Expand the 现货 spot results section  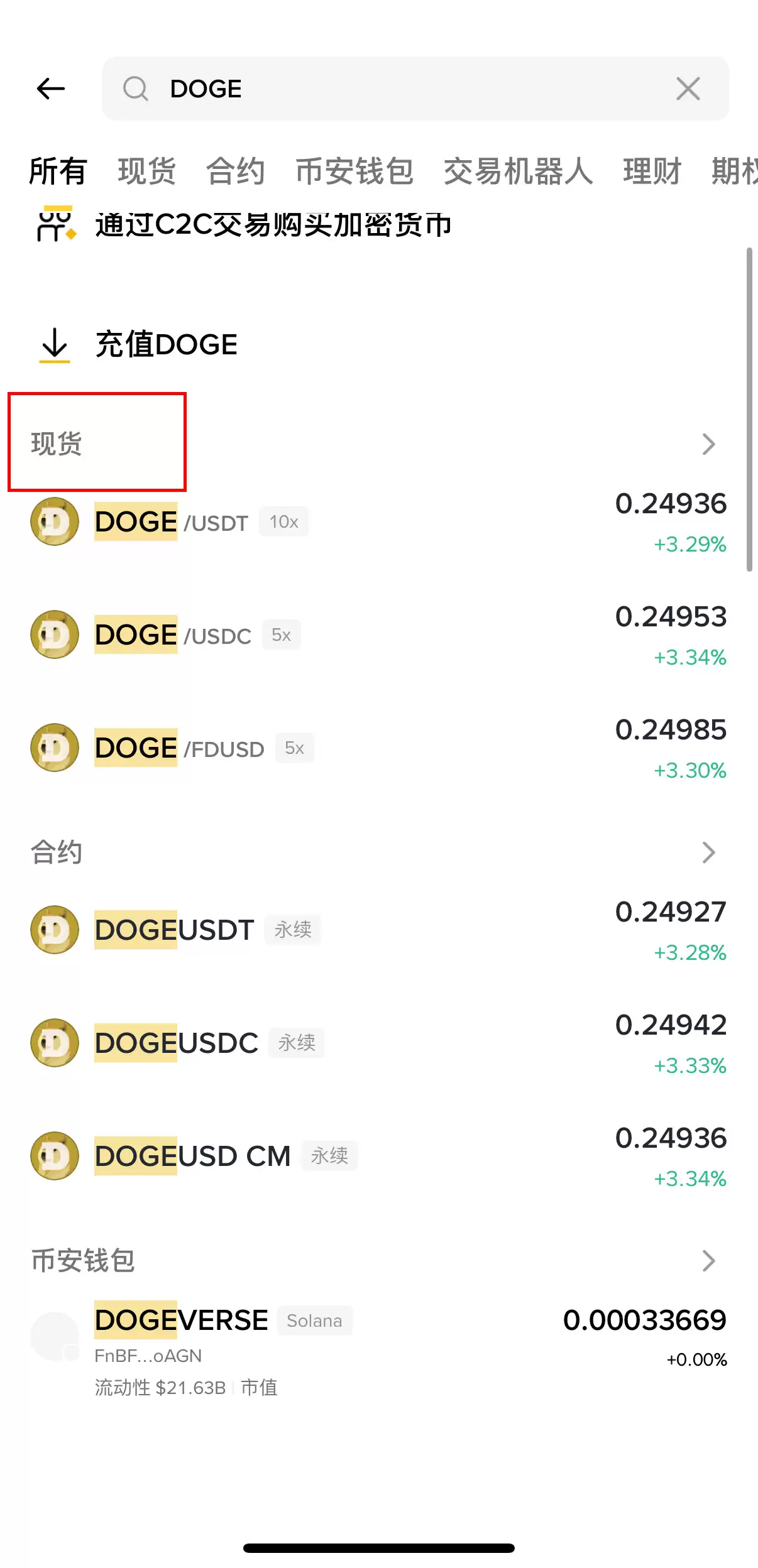click(x=709, y=444)
